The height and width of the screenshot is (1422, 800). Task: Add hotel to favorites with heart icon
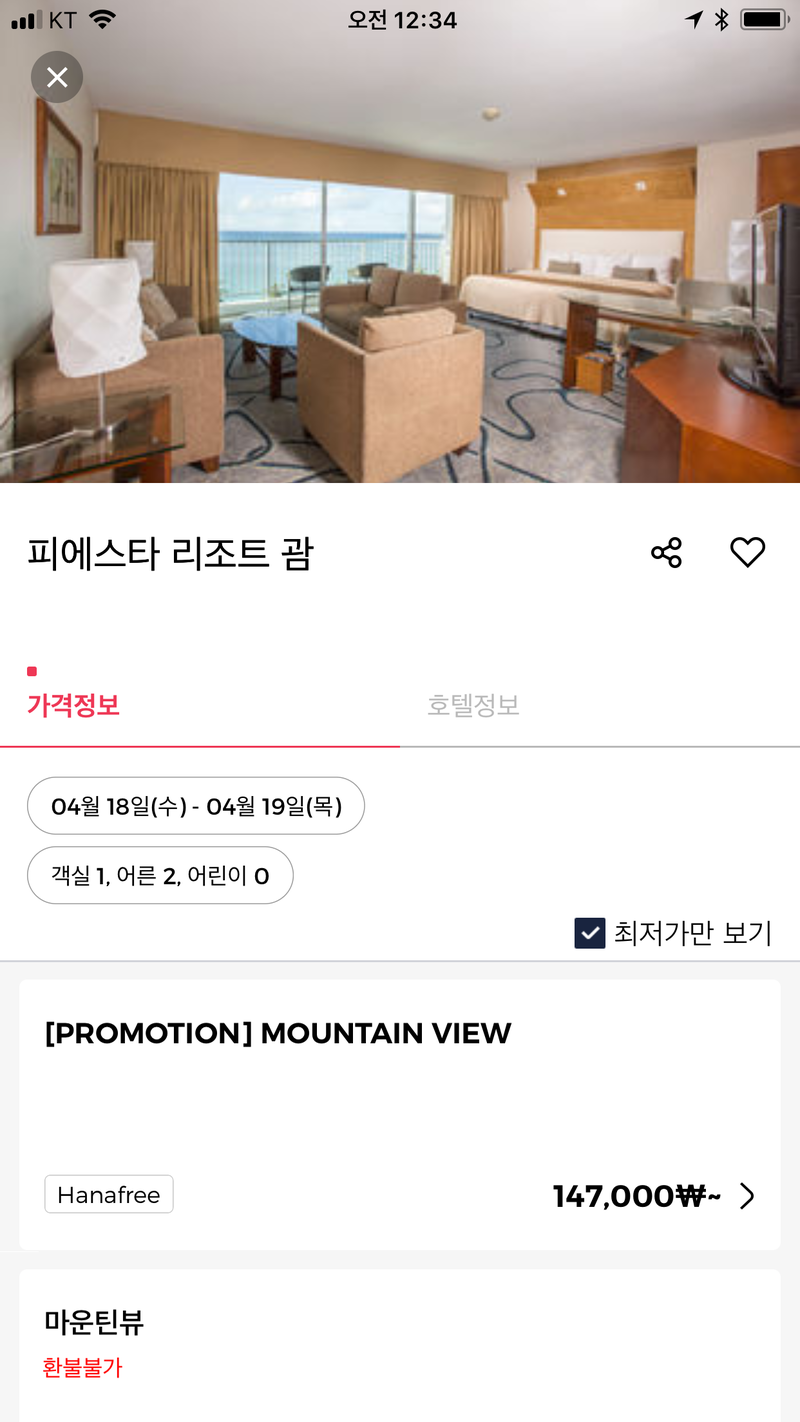pos(747,553)
